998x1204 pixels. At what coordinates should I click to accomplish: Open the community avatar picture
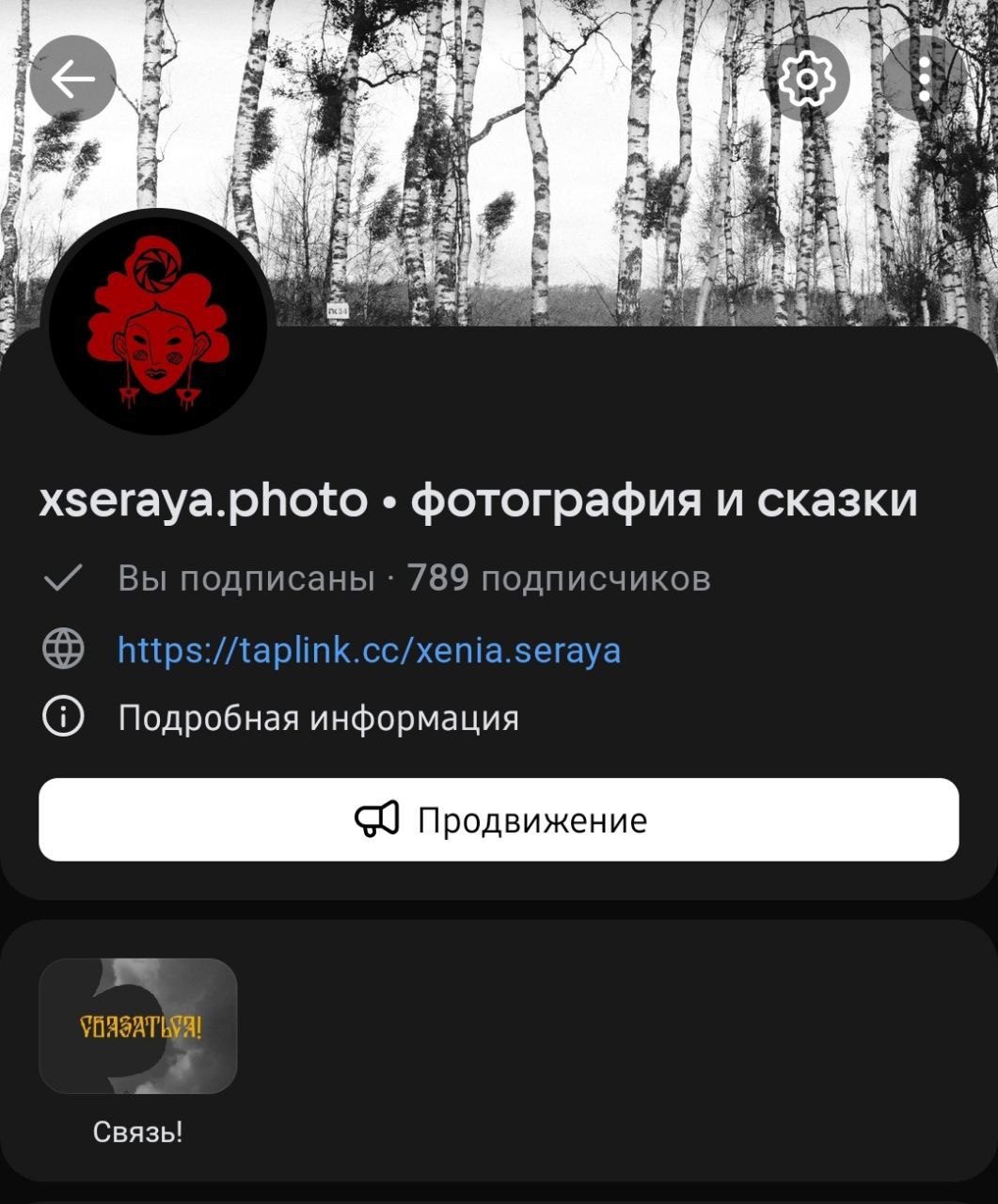(158, 323)
